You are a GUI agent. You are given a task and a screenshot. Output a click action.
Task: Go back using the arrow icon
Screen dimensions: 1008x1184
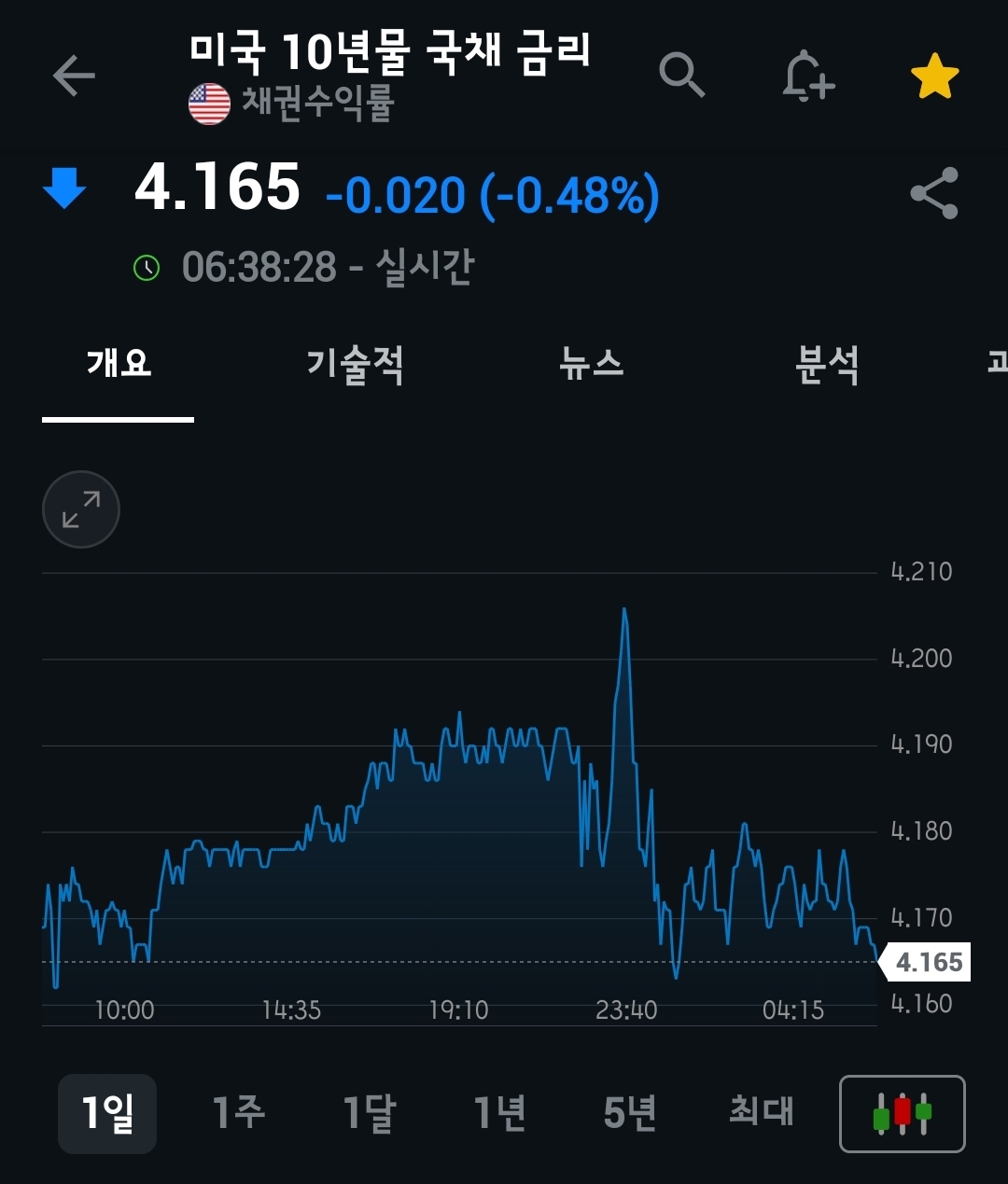click(74, 76)
